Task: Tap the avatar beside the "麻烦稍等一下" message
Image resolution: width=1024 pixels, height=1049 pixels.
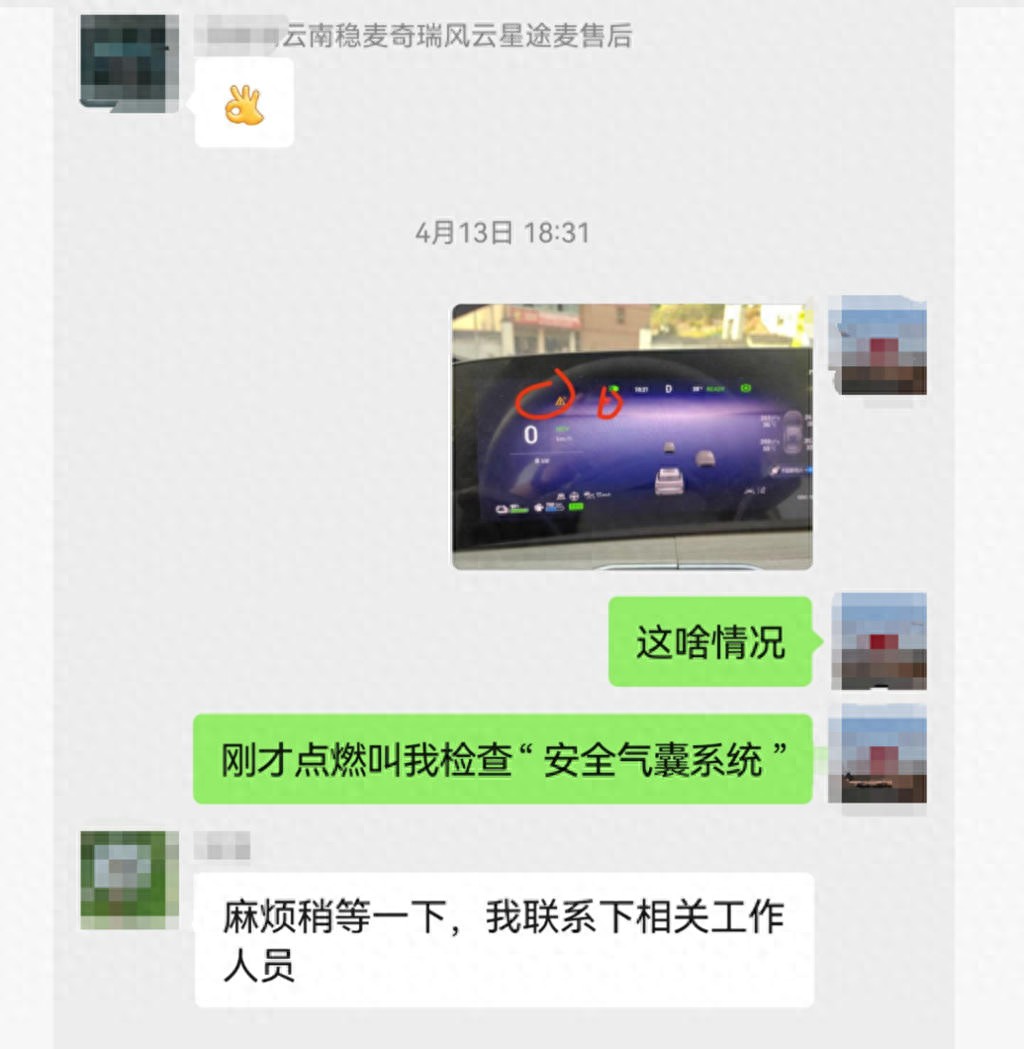Action: [x=129, y=879]
